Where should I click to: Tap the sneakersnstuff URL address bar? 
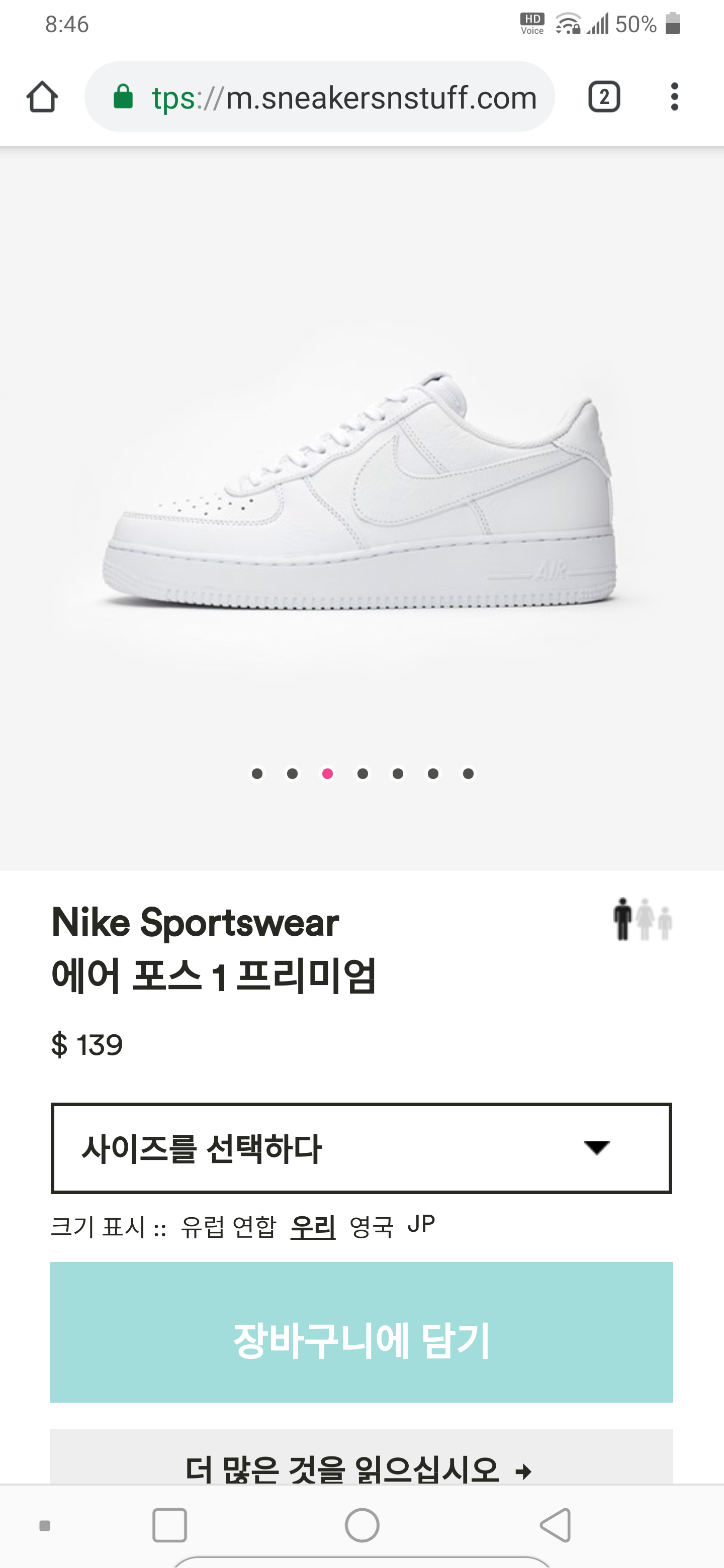pos(319,97)
